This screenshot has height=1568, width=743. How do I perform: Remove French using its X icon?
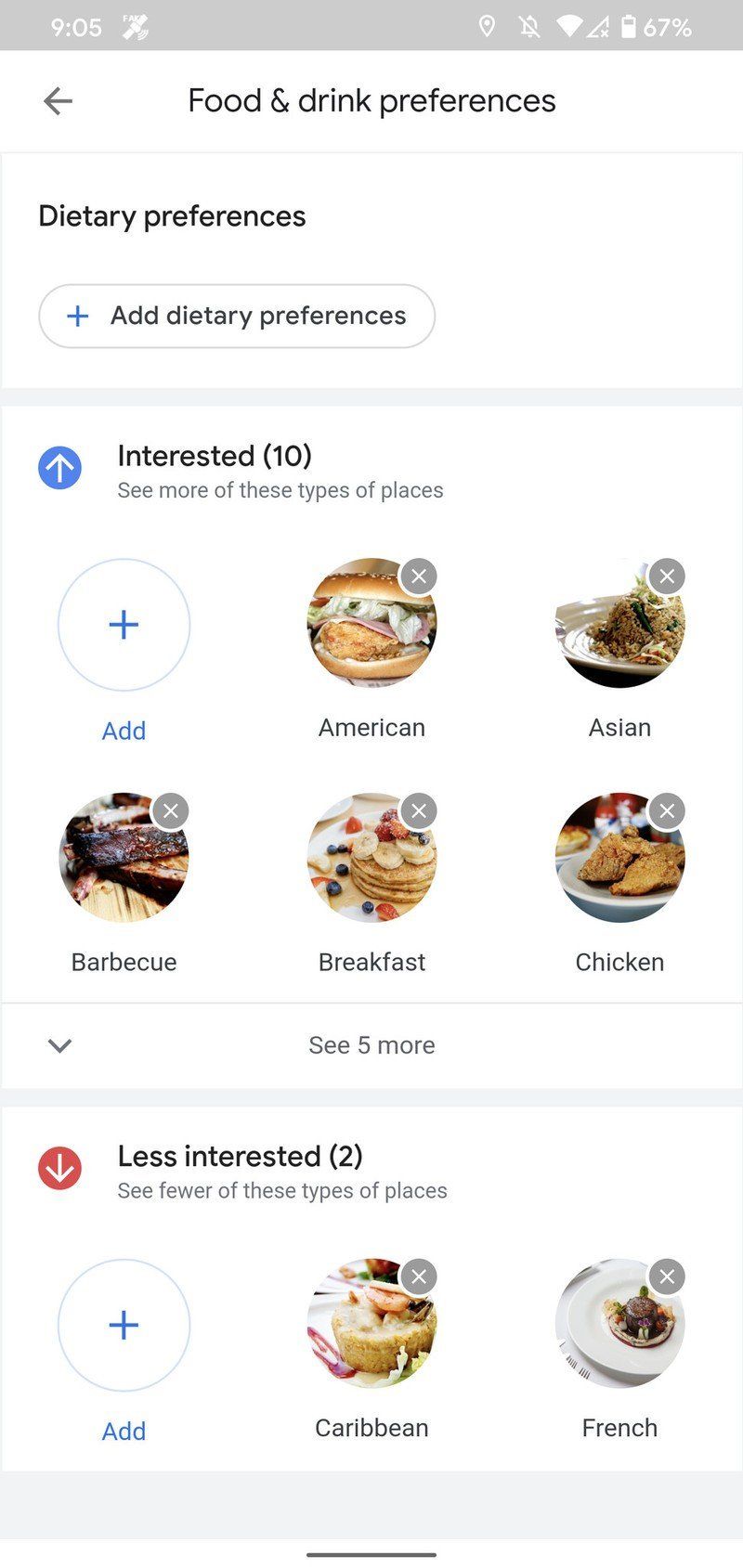pos(666,1276)
